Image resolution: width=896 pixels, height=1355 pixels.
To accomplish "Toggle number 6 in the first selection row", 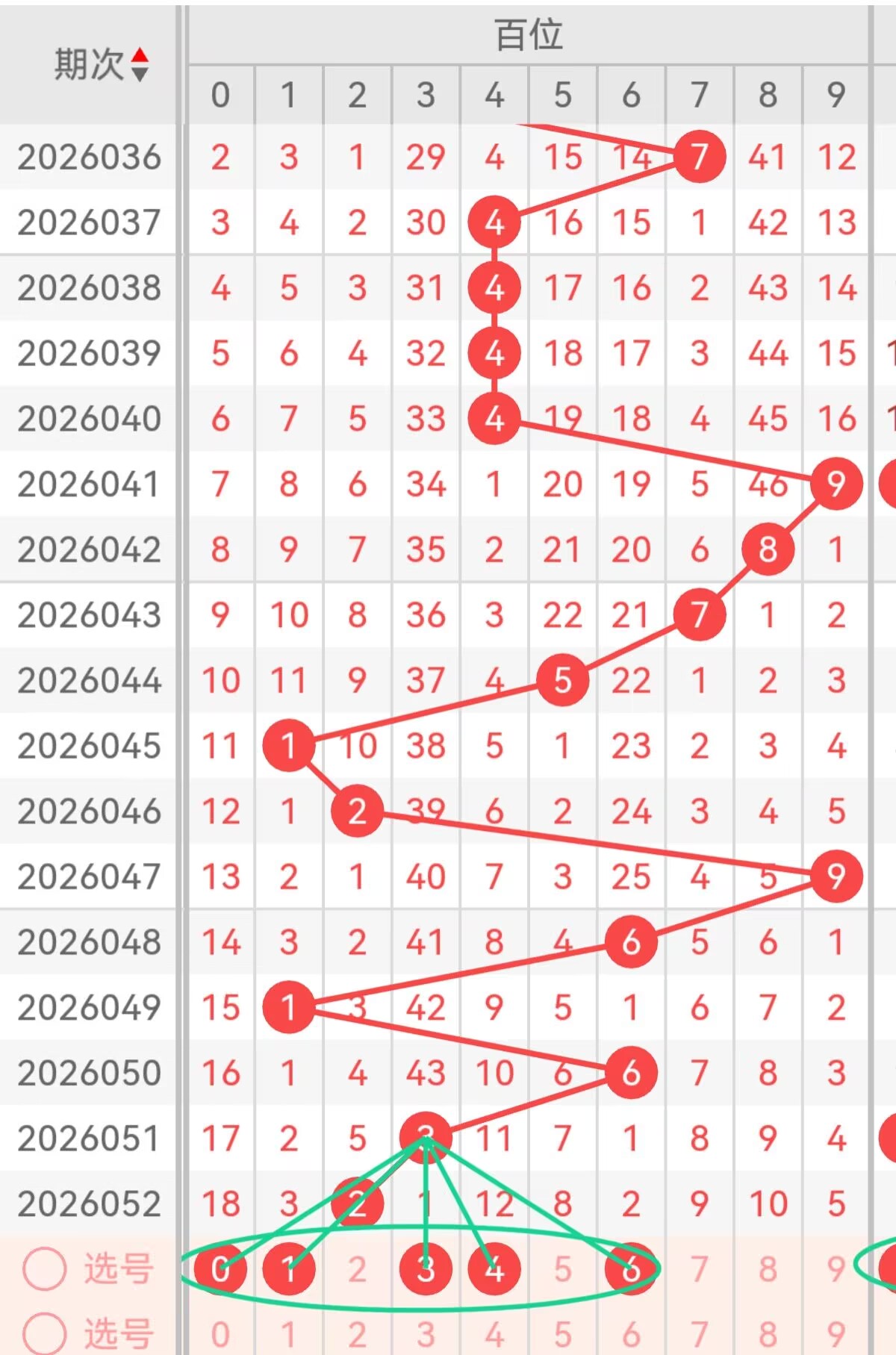I will point(630,1268).
